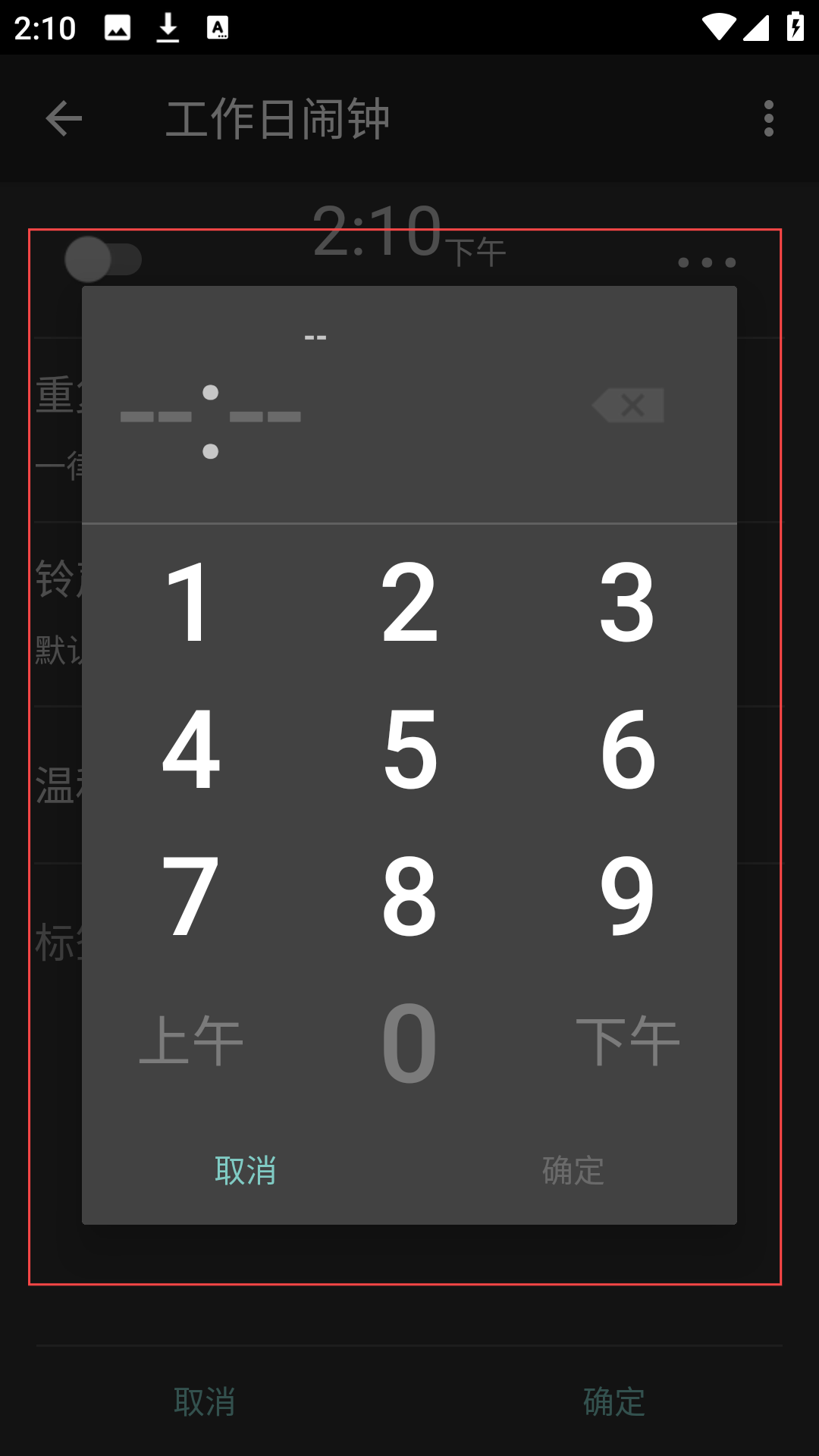Tap digit 7 on the keypad
Image resolution: width=819 pixels, height=1456 pixels.
pyautogui.click(x=190, y=896)
